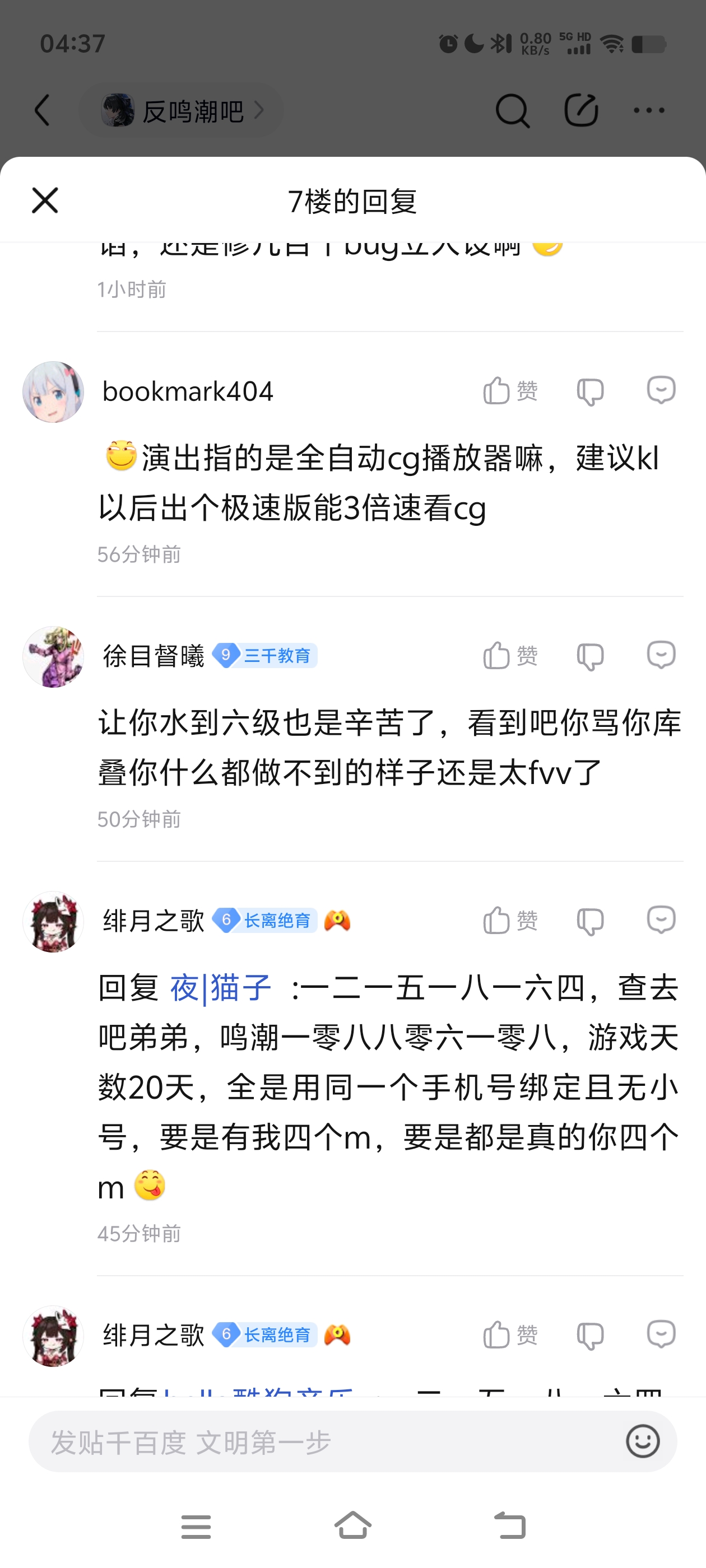
Task: Dislike 徐目督曦's reply
Action: (x=590, y=656)
